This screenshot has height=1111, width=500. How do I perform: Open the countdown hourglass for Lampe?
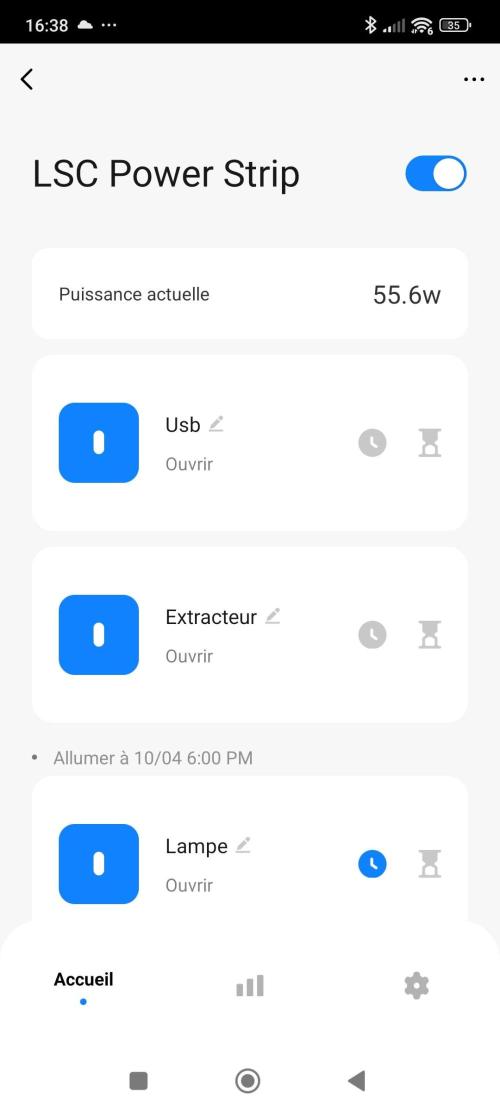coord(430,864)
